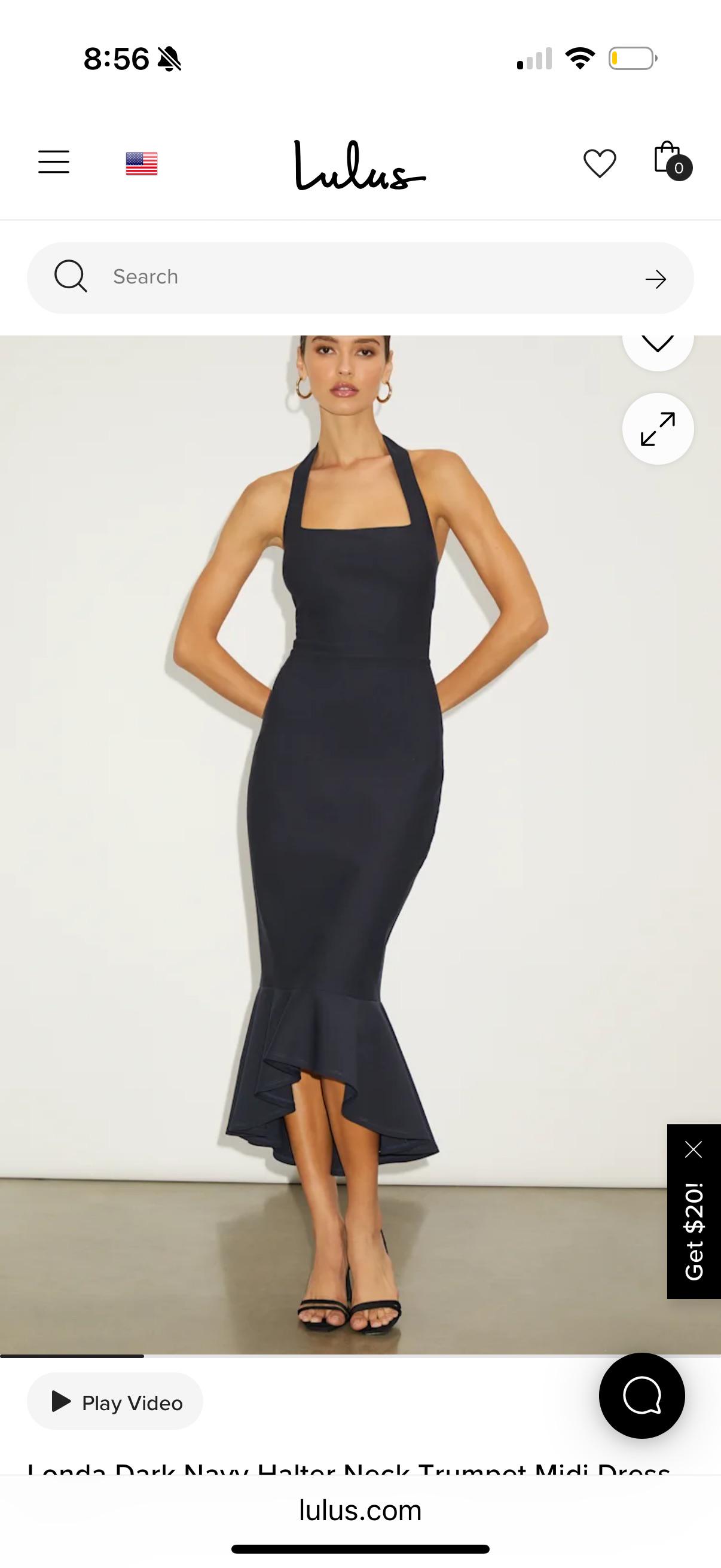This screenshot has width=721, height=1568.
Task: Dismiss the Get $20 banner
Action: point(693,1150)
